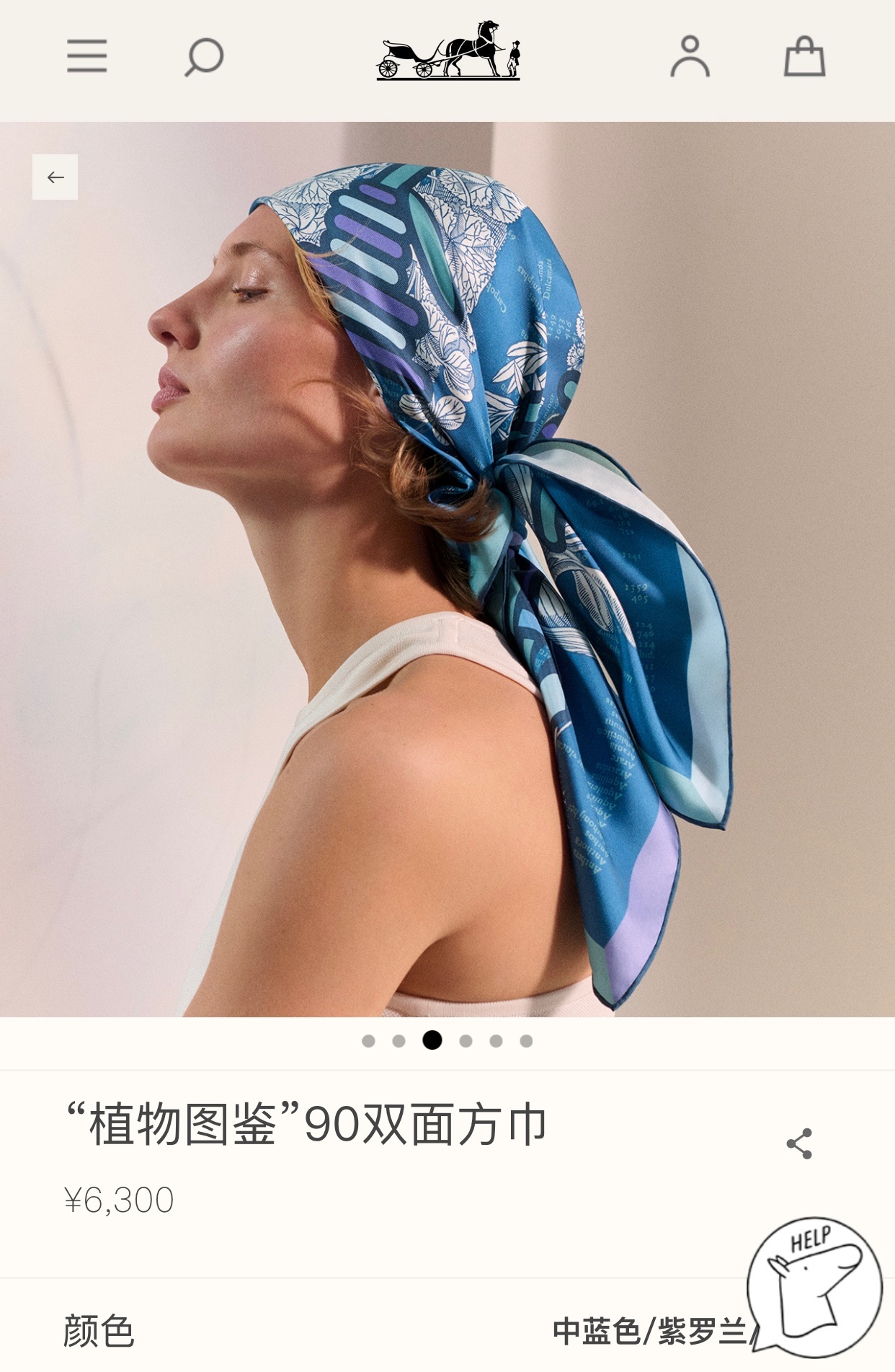
Task: Open the search magnifier
Action: pyautogui.click(x=204, y=57)
